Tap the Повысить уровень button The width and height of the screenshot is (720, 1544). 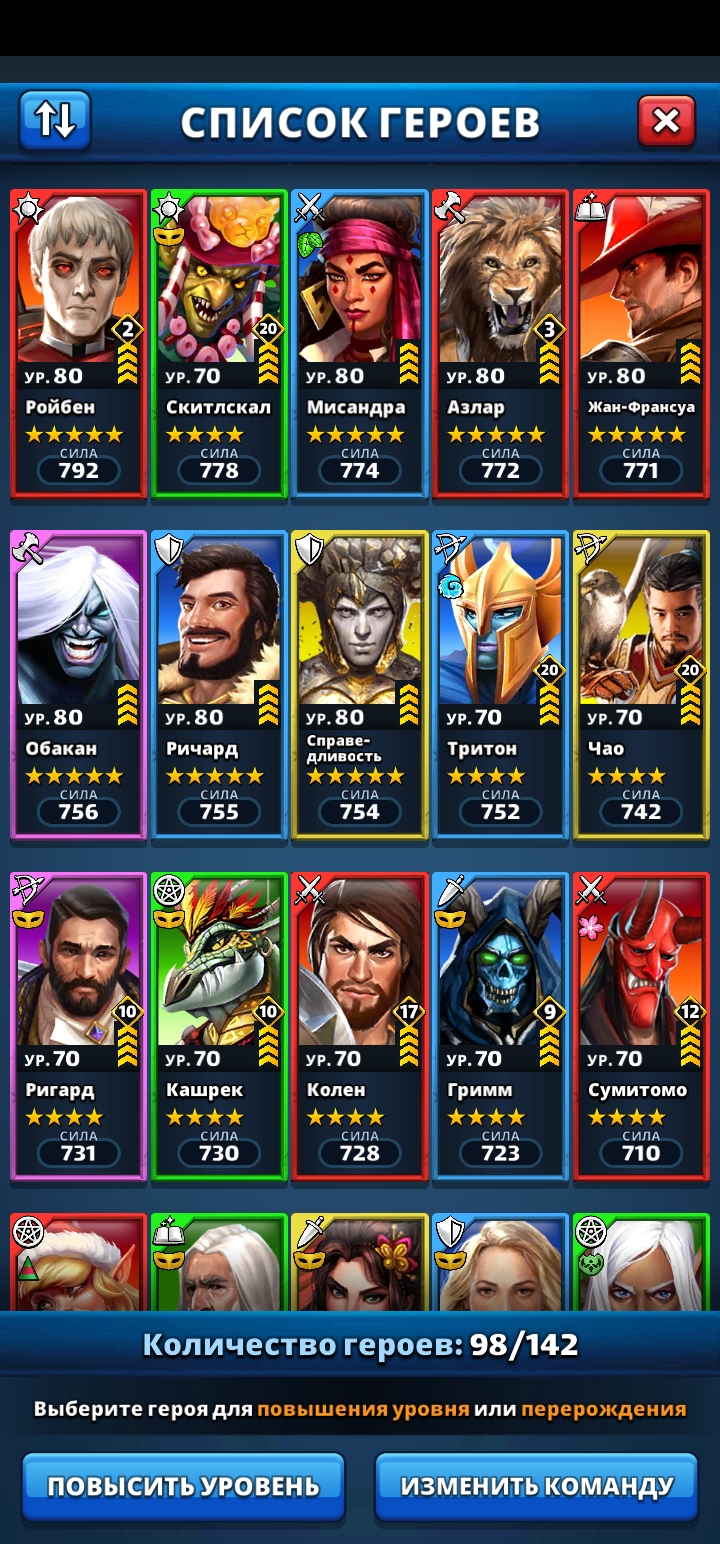point(183,1486)
